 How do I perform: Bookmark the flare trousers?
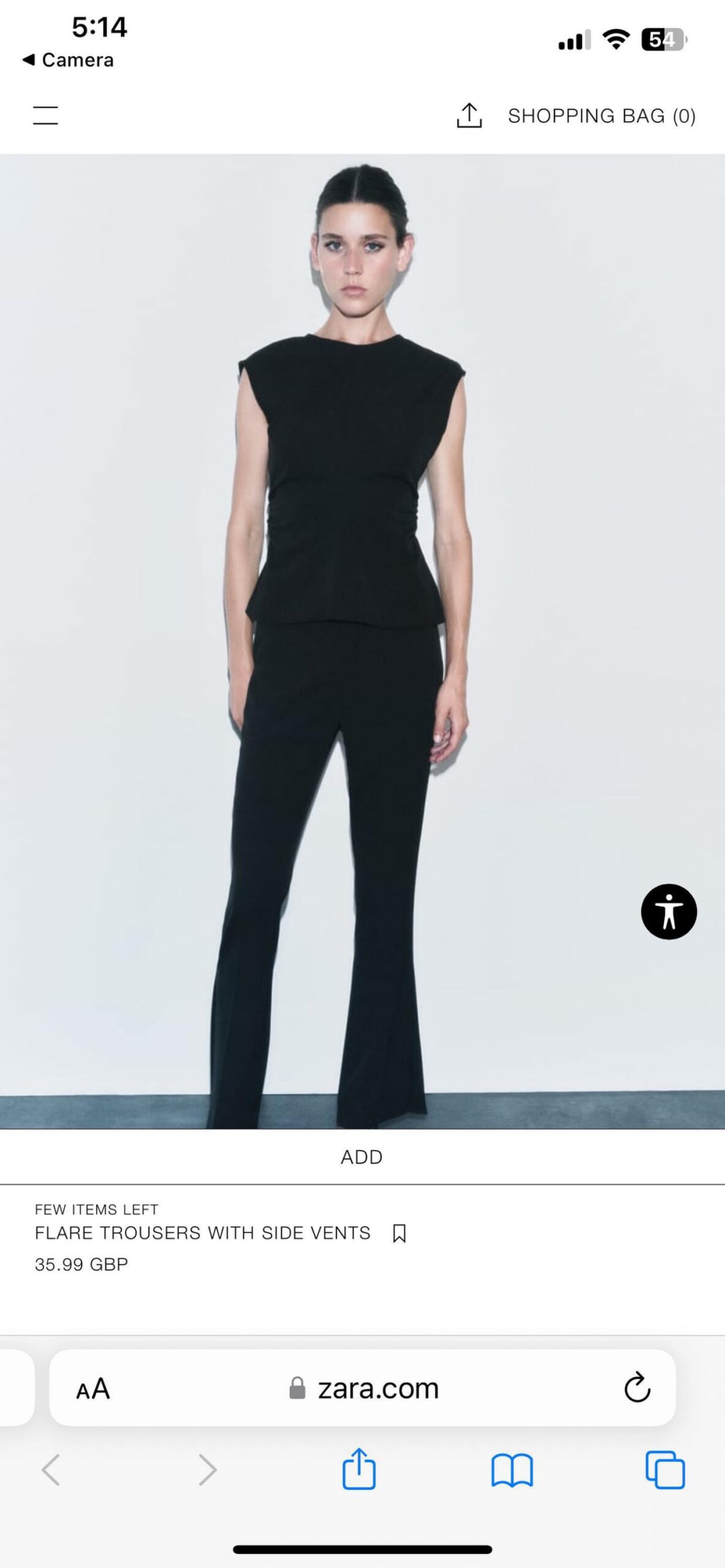coord(399,1233)
